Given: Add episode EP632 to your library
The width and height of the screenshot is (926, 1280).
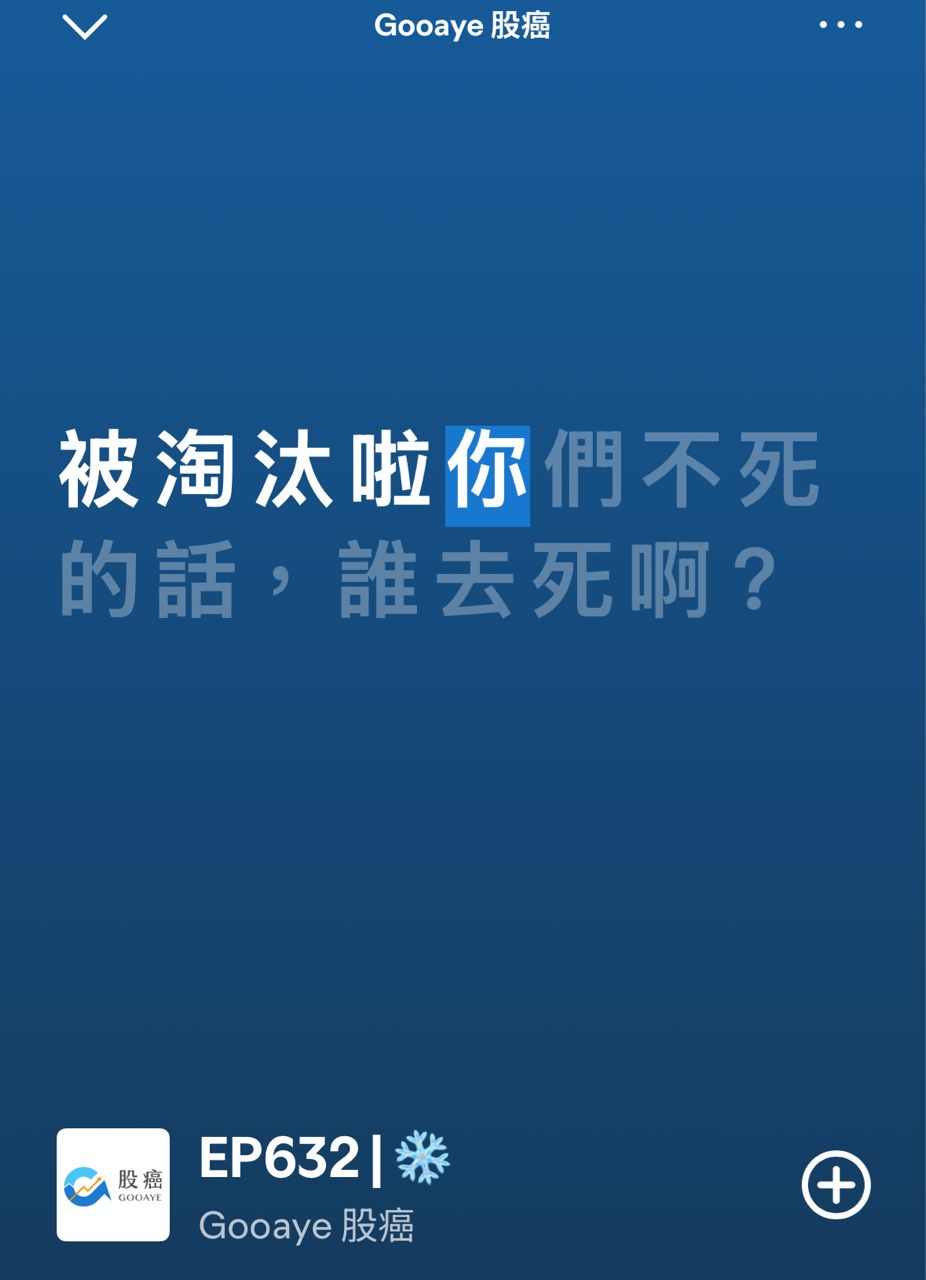Looking at the screenshot, I should pos(836,1185).
